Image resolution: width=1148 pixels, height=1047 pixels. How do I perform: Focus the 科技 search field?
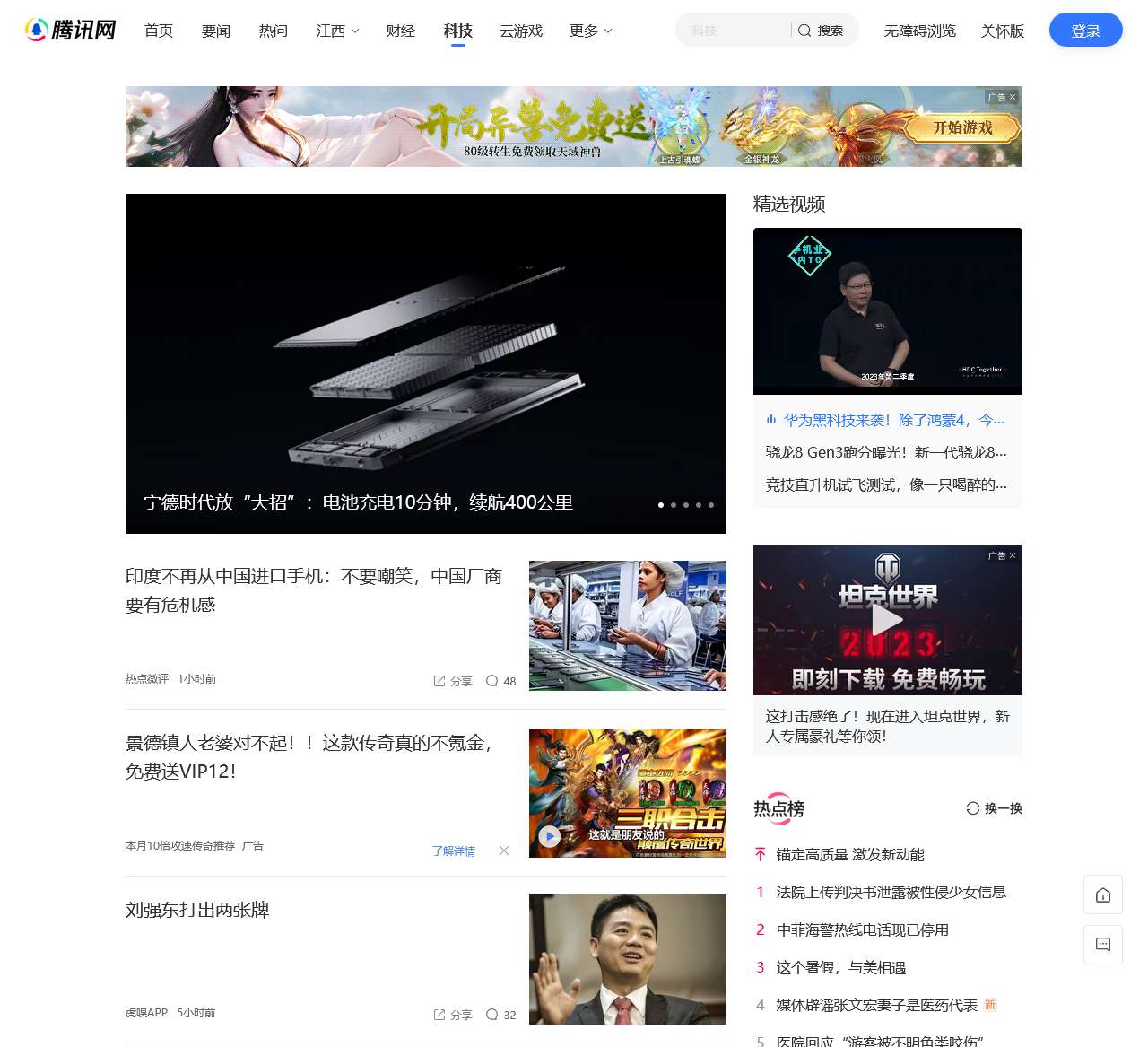pos(735,31)
